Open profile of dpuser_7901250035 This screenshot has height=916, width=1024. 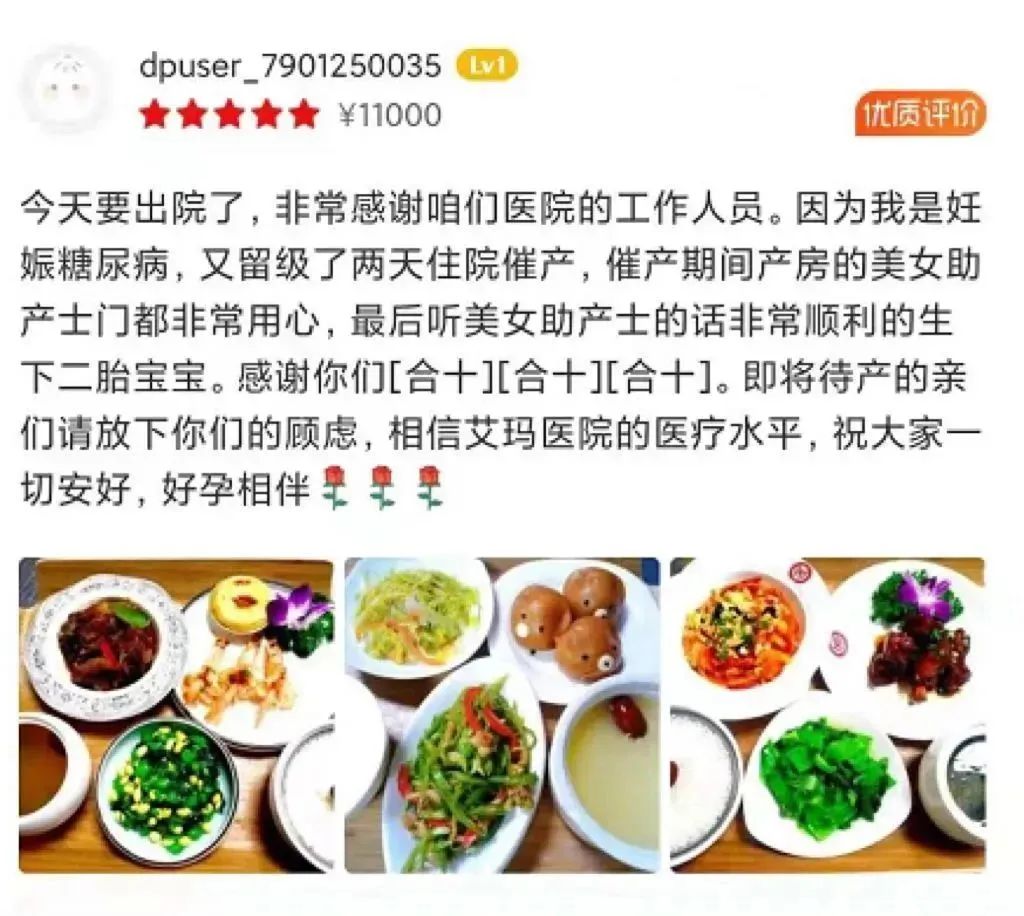(290, 66)
